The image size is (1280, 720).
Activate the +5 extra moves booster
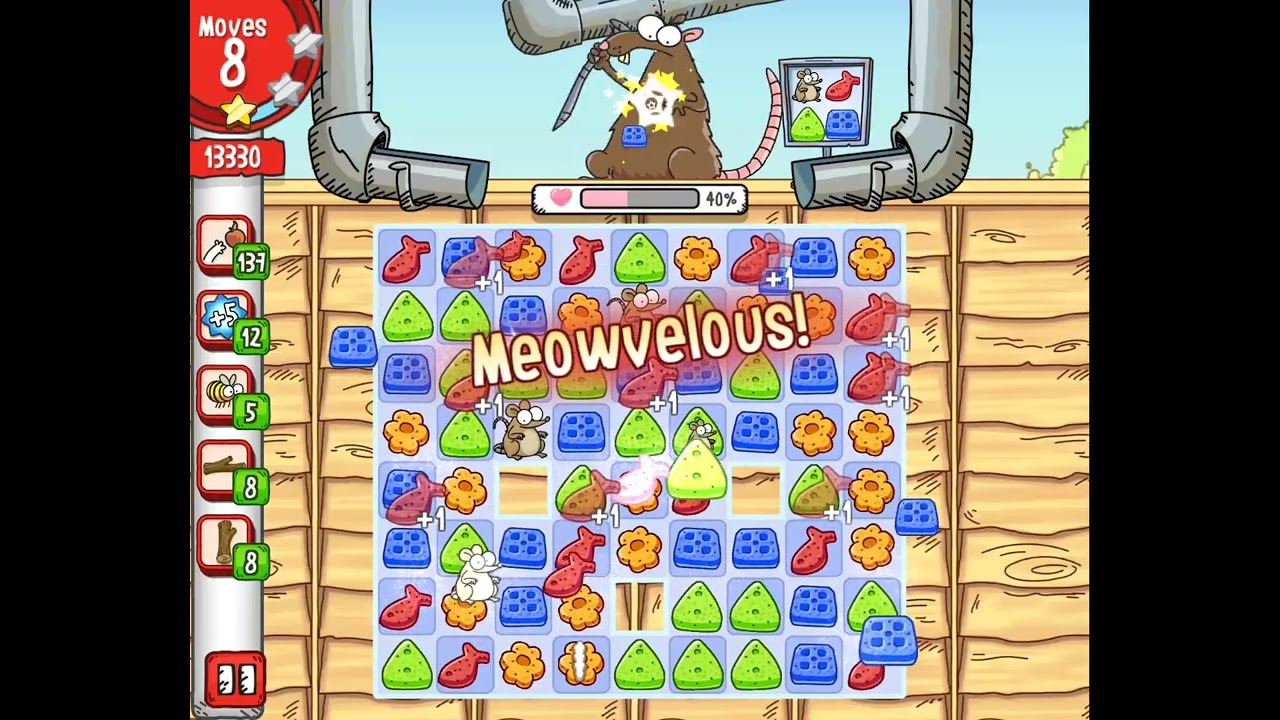click(x=224, y=320)
